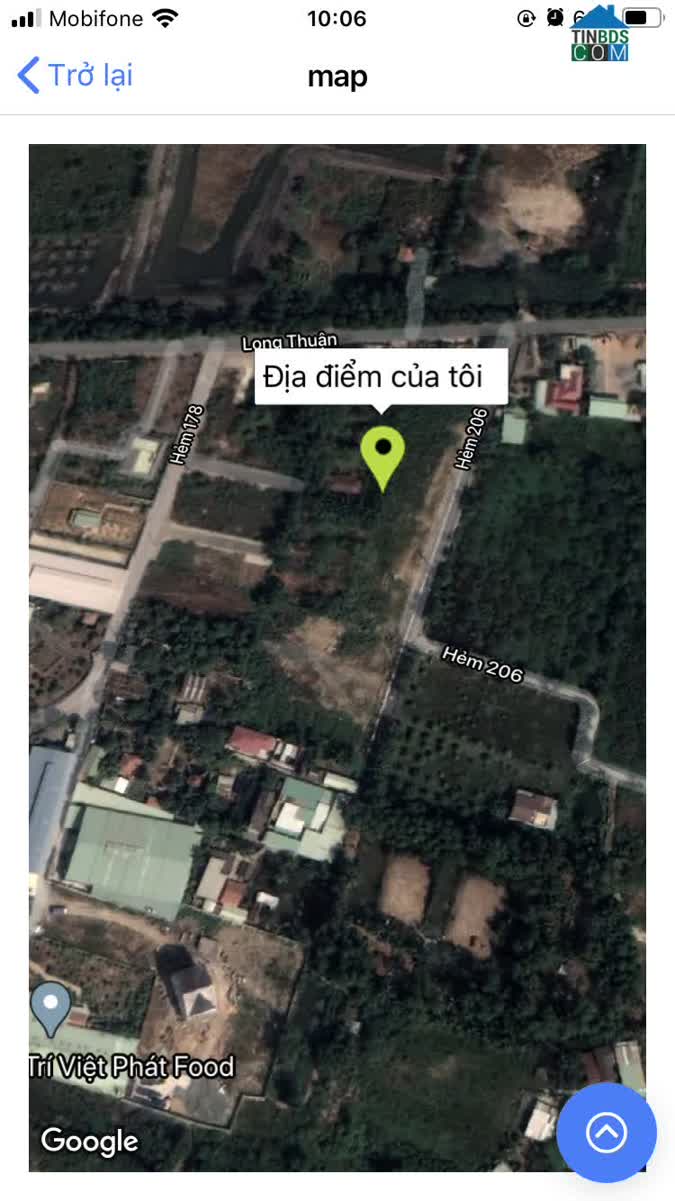Tap the blue floating up-arrow button
The height and width of the screenshot is (1201, 675).
(x=606, y=1132)
